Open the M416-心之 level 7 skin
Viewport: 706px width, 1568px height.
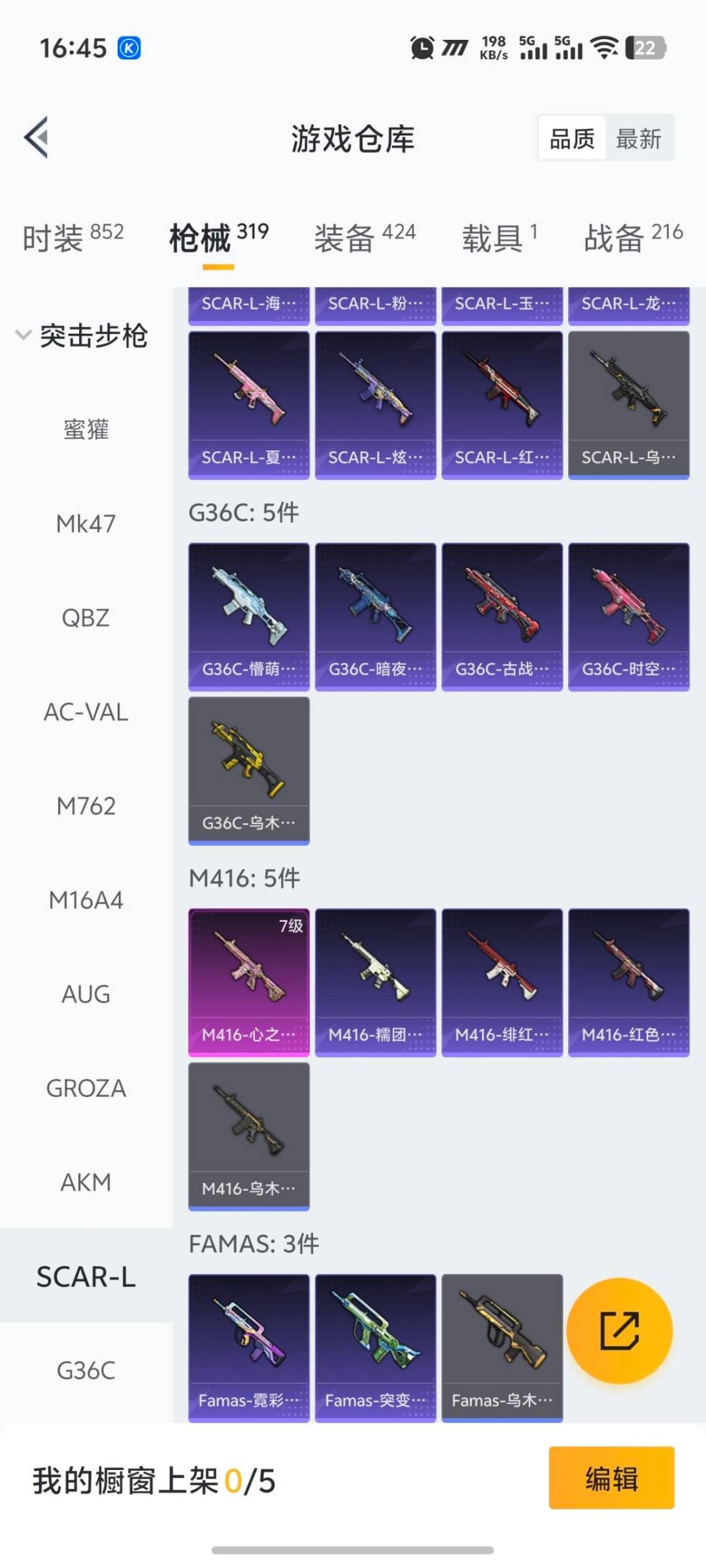248,981
